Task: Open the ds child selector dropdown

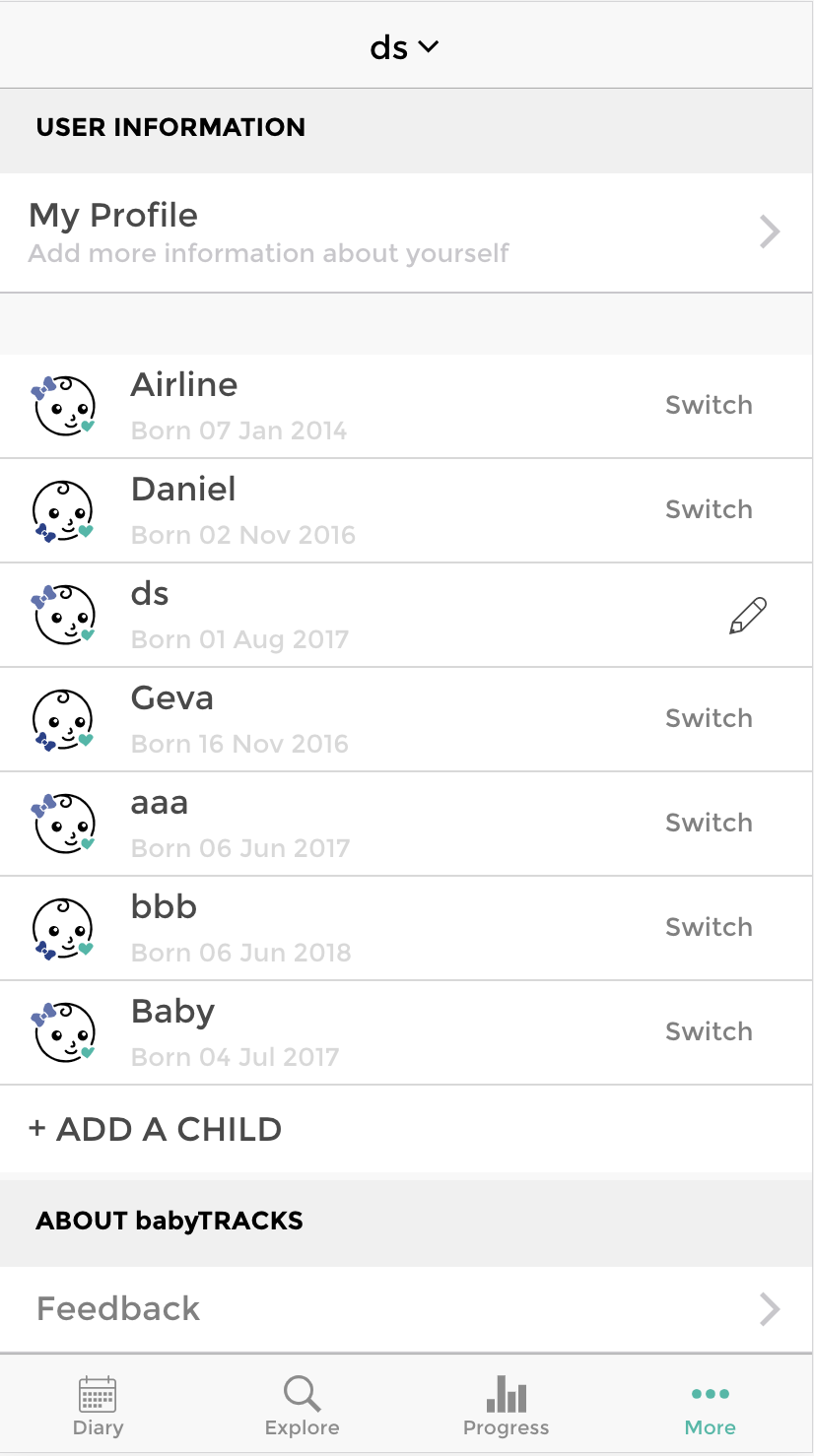Action: 404,45
